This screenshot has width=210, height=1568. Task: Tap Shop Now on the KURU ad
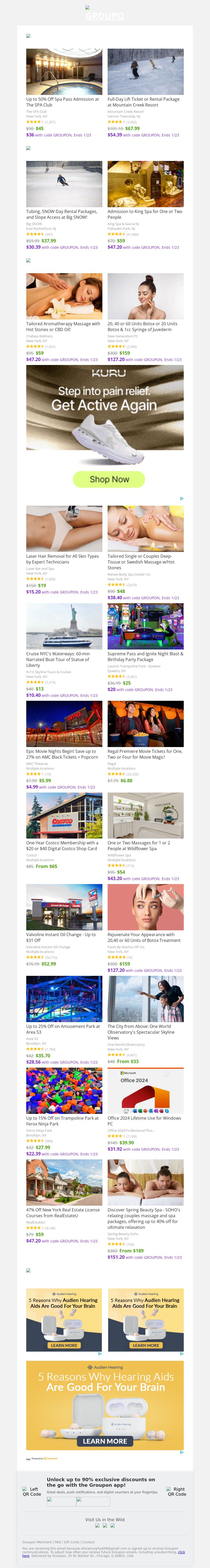pyautogui.click(x=109, y=479)
